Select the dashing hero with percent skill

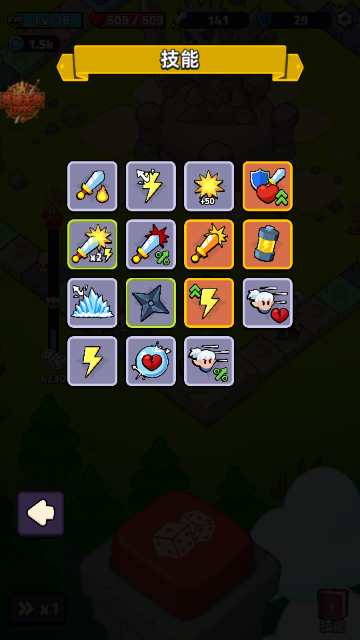tap(209, 361)
